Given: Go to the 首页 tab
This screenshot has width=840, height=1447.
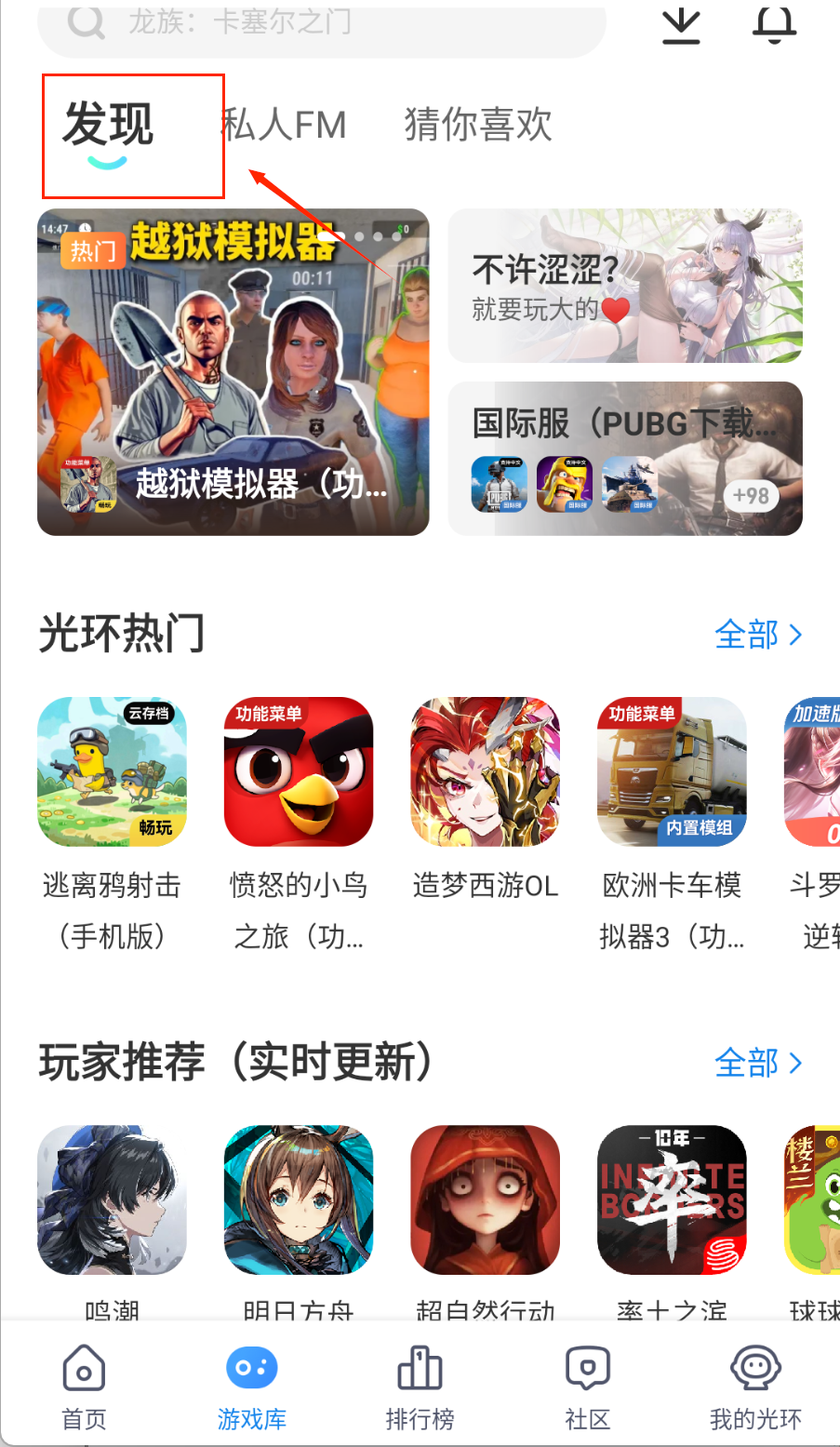Looking at the screenshot, I should [x=84, y=1387].
